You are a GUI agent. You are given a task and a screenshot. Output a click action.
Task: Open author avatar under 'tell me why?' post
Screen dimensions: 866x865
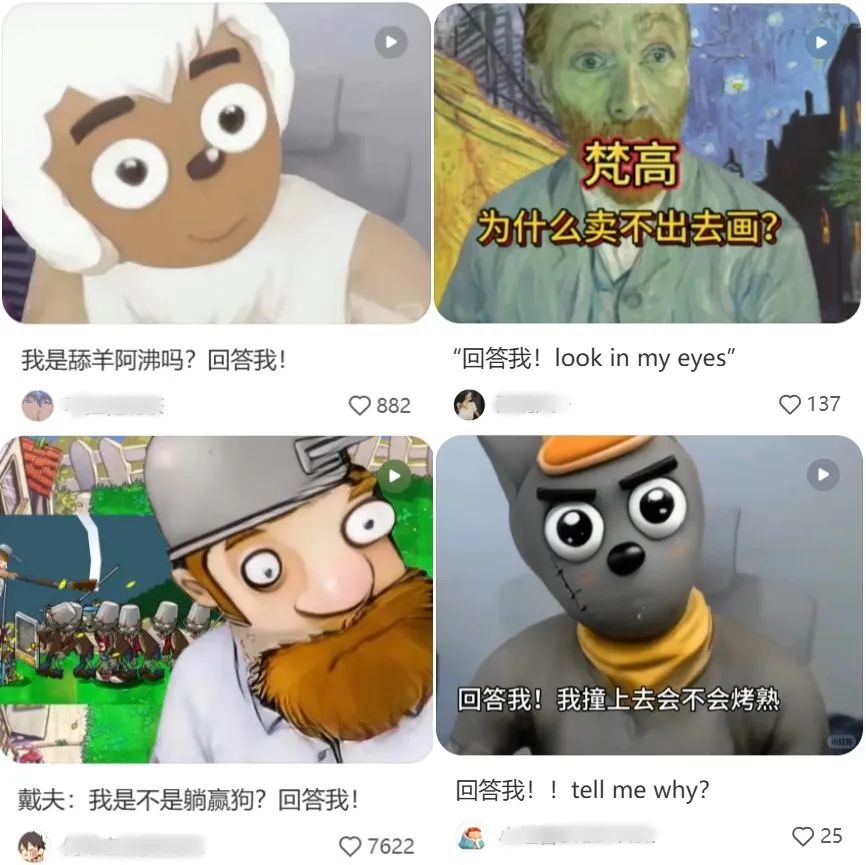pyautogui.click(x=470, y=836)
